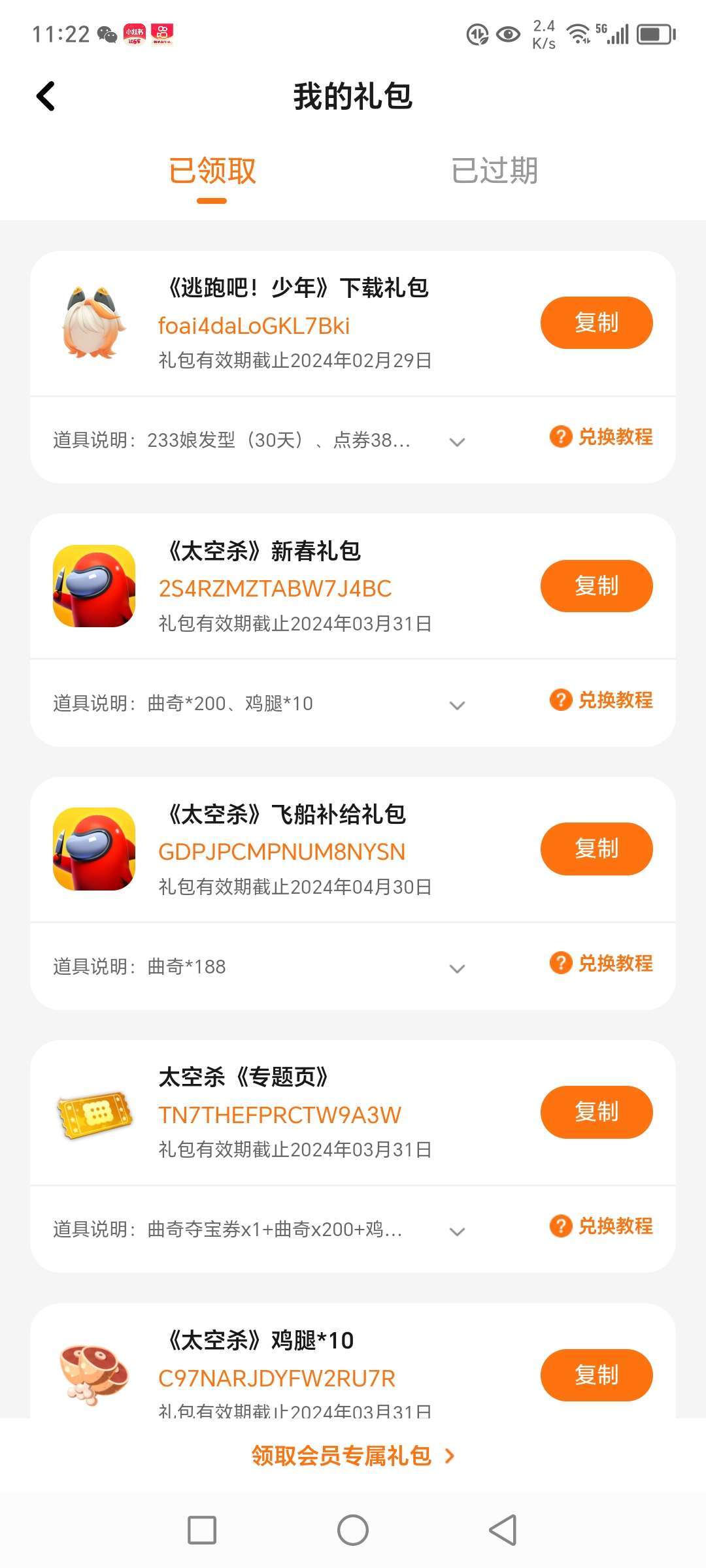The width and height of the screenshot is (706, 1568).
Task: Open 兑换教程 for 《太空杀》新春礼包
Action: (x=601, y=700)
